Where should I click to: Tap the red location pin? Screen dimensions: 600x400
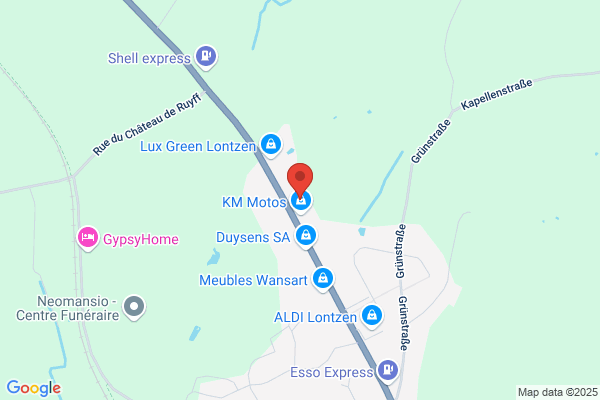[x=300, y=179]
